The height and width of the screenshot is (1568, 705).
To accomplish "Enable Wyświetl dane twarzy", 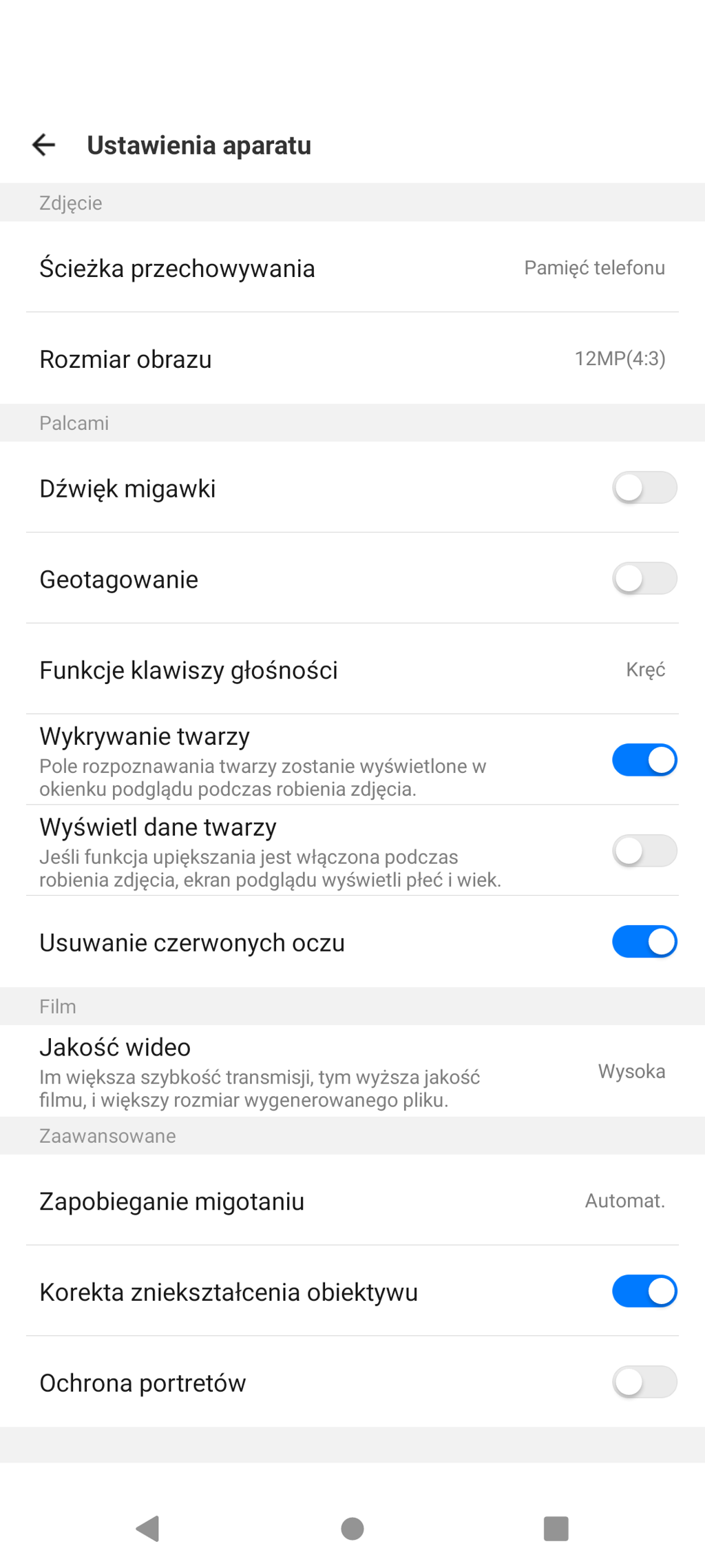I will tap(644, 851).
